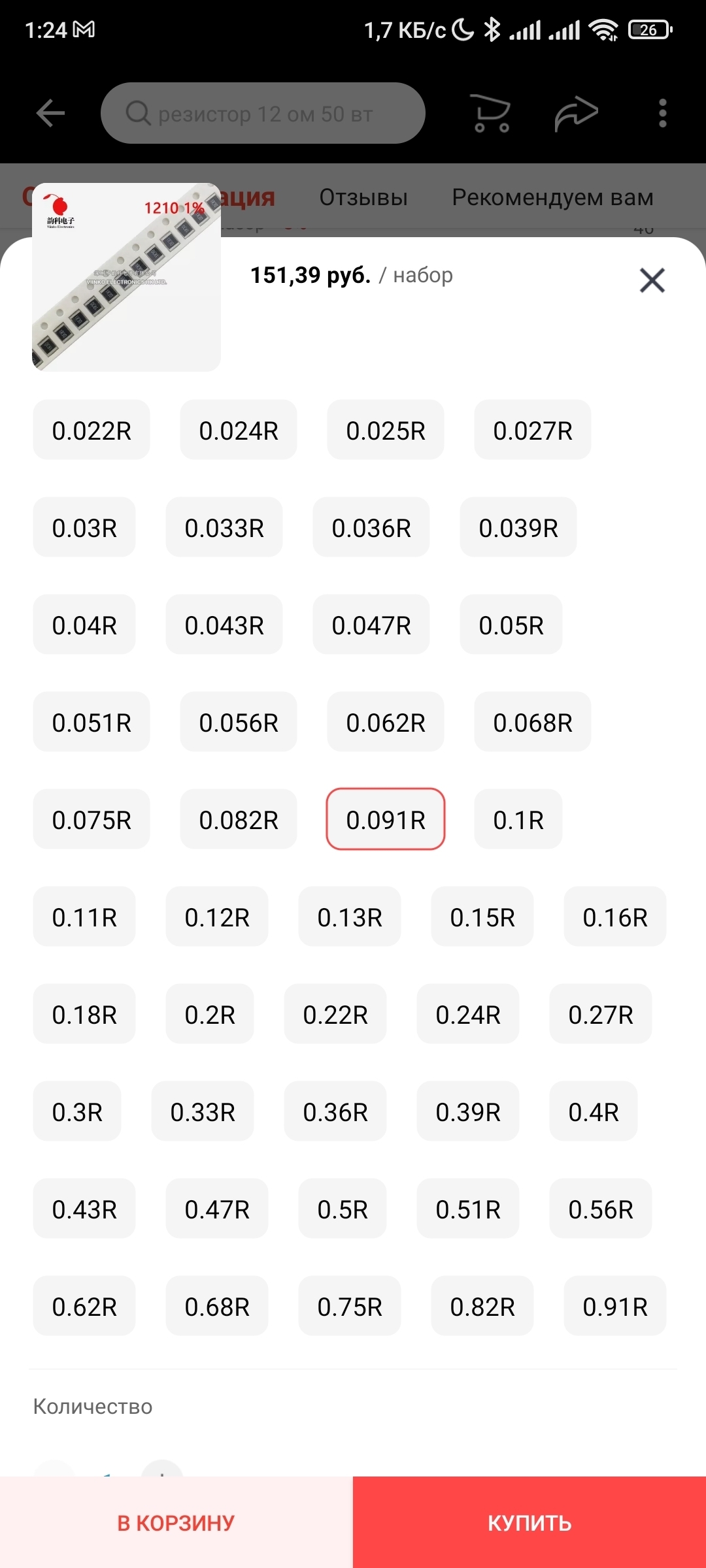Select the 0.33R option
Screen dimensions: 706x1568
tap(203, 1111)
